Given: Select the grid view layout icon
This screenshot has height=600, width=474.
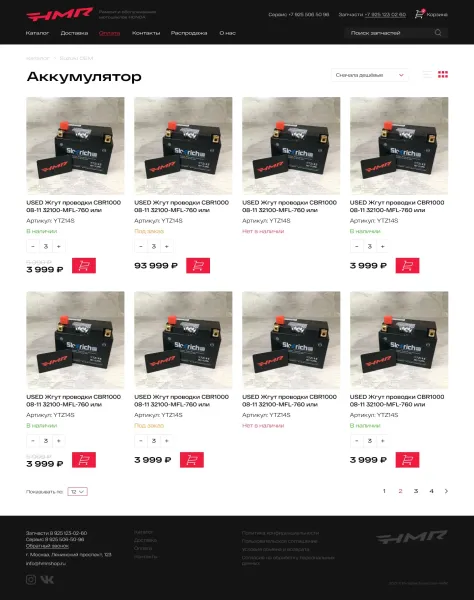Looking at the screenshot, I should click(x=443, y=74).
